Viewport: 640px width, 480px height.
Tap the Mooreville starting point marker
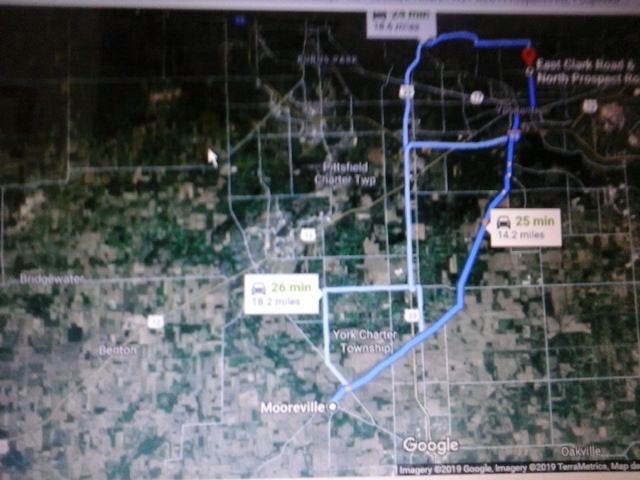(333, 408)
